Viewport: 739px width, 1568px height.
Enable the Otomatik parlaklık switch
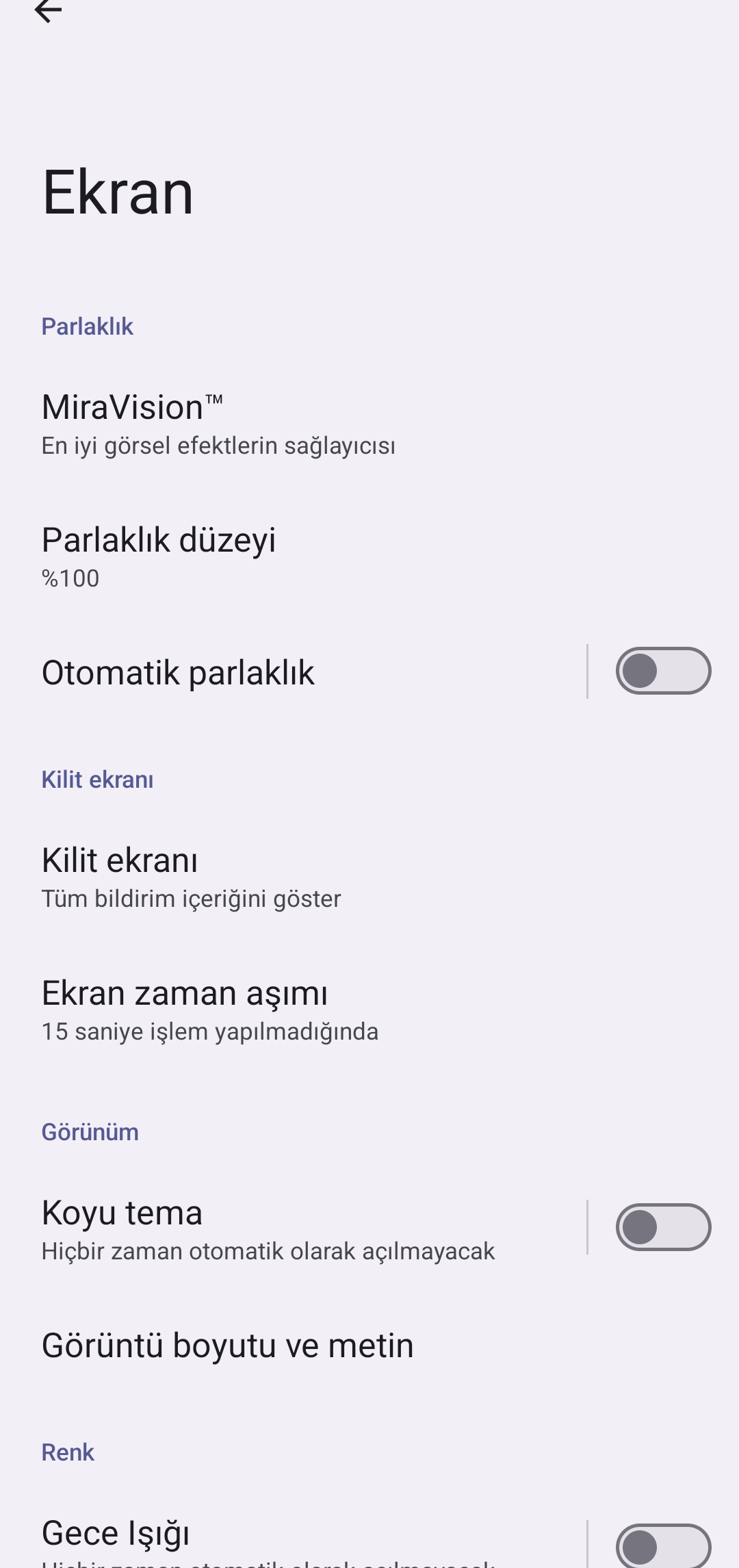[x=663, y=671]
